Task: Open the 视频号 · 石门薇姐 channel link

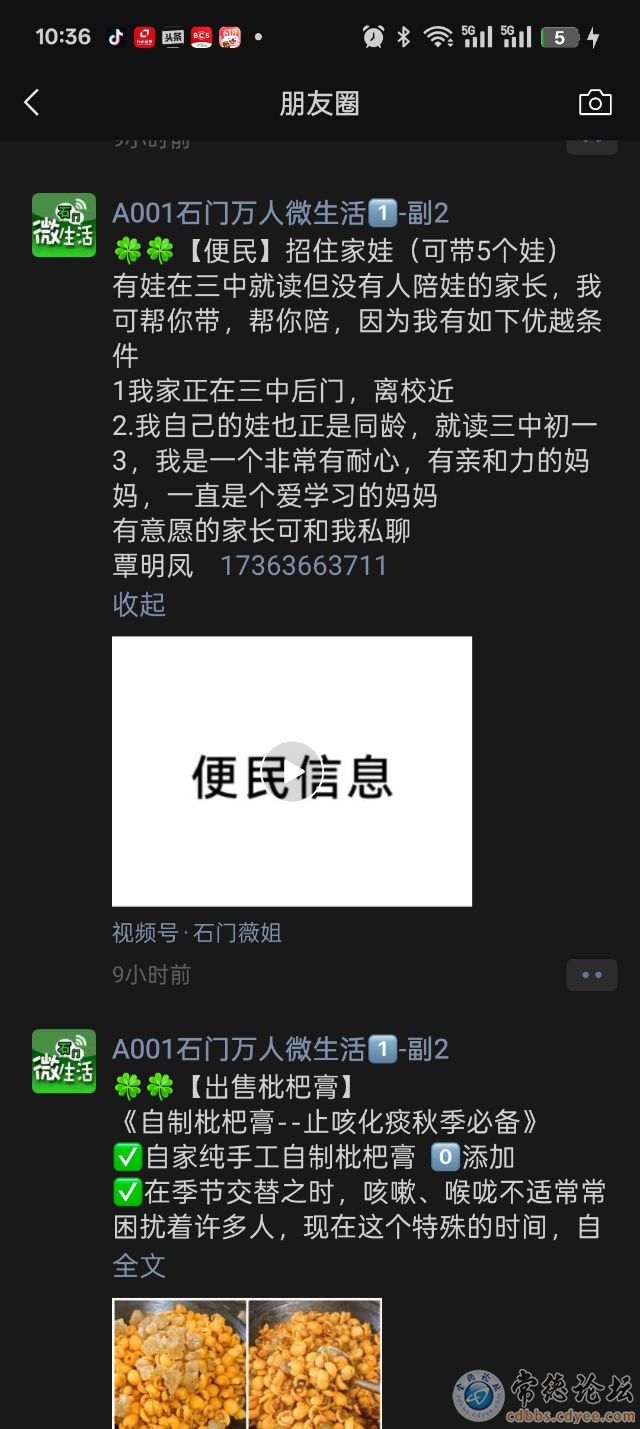Action: point(197,933)
